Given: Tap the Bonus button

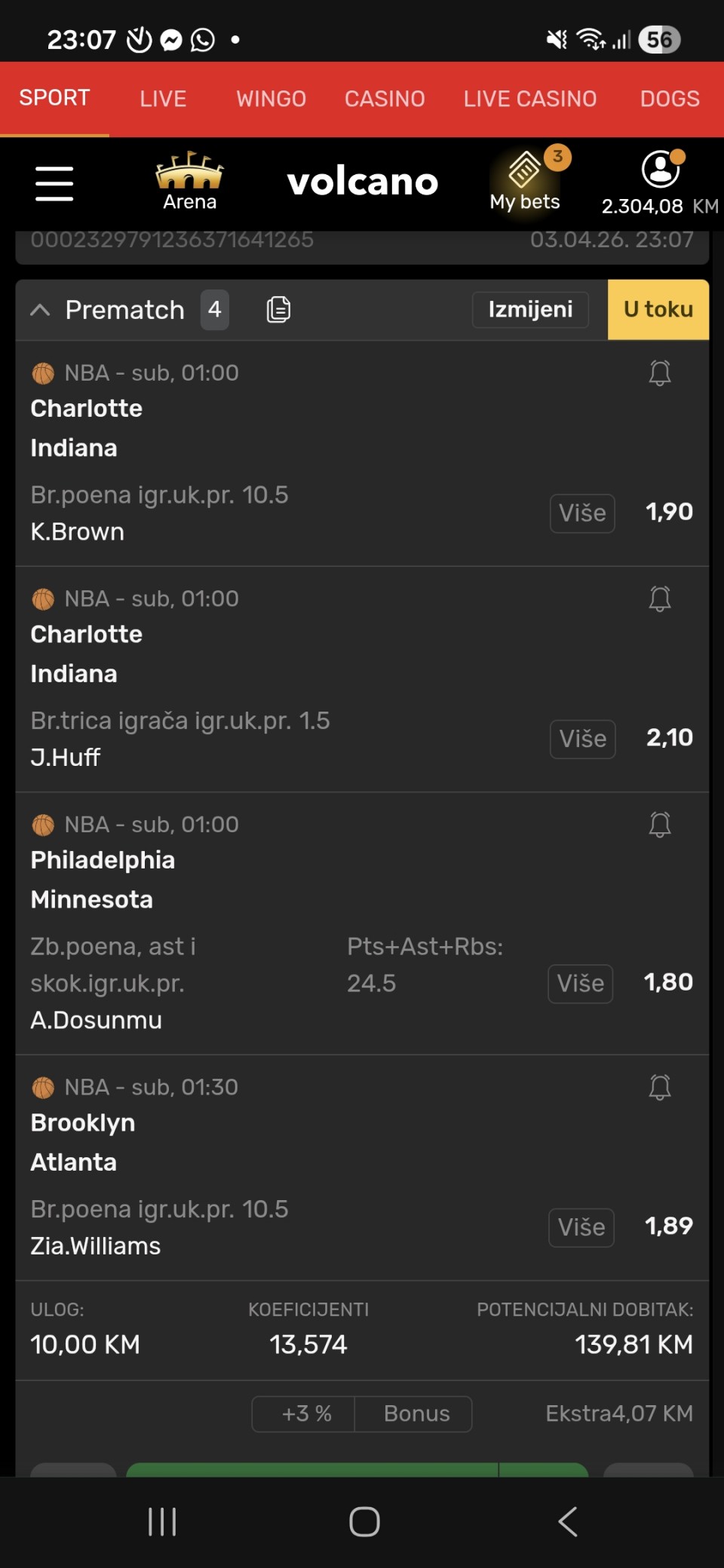Looking at the screenshot, I should (416, 1413).
